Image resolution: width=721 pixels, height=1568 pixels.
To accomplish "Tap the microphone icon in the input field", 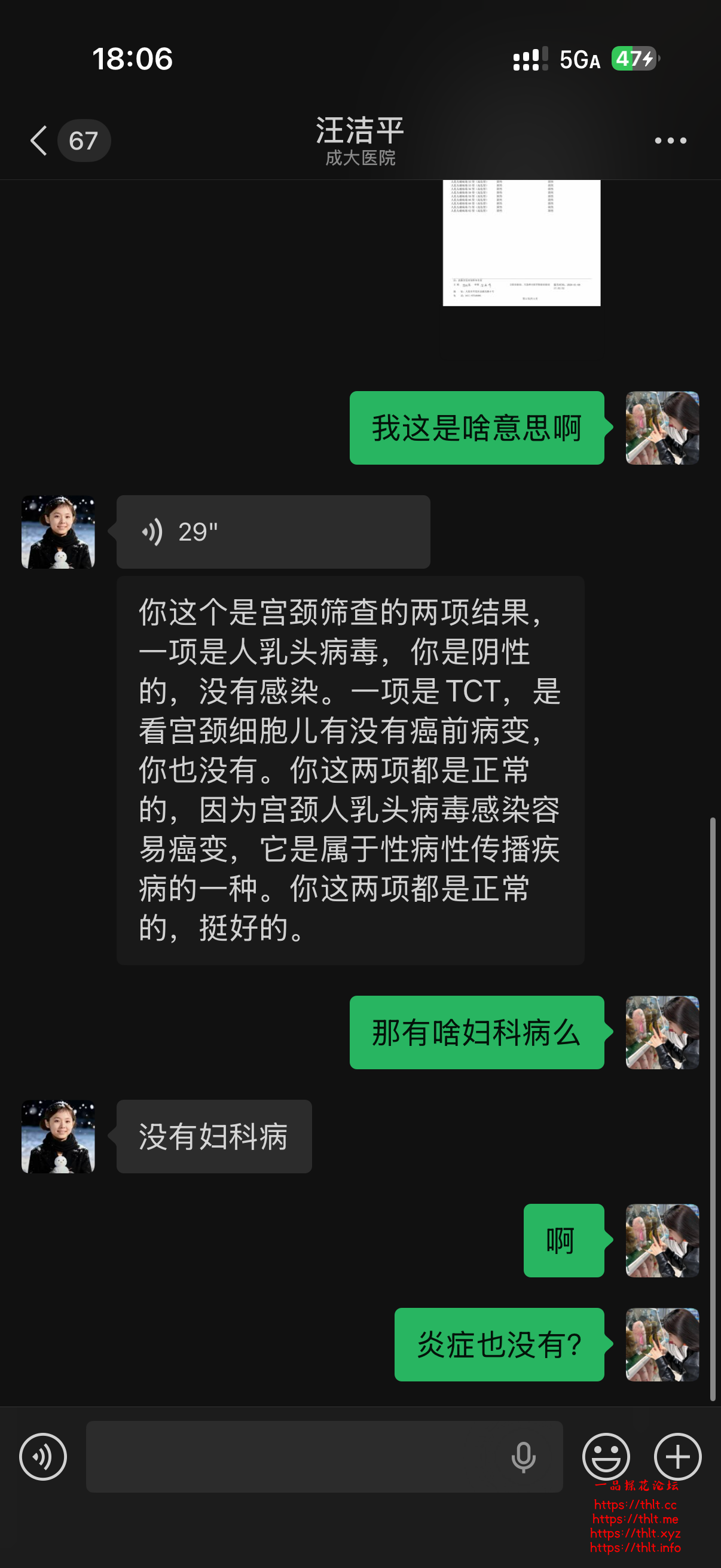I will tap(523, 1456).
